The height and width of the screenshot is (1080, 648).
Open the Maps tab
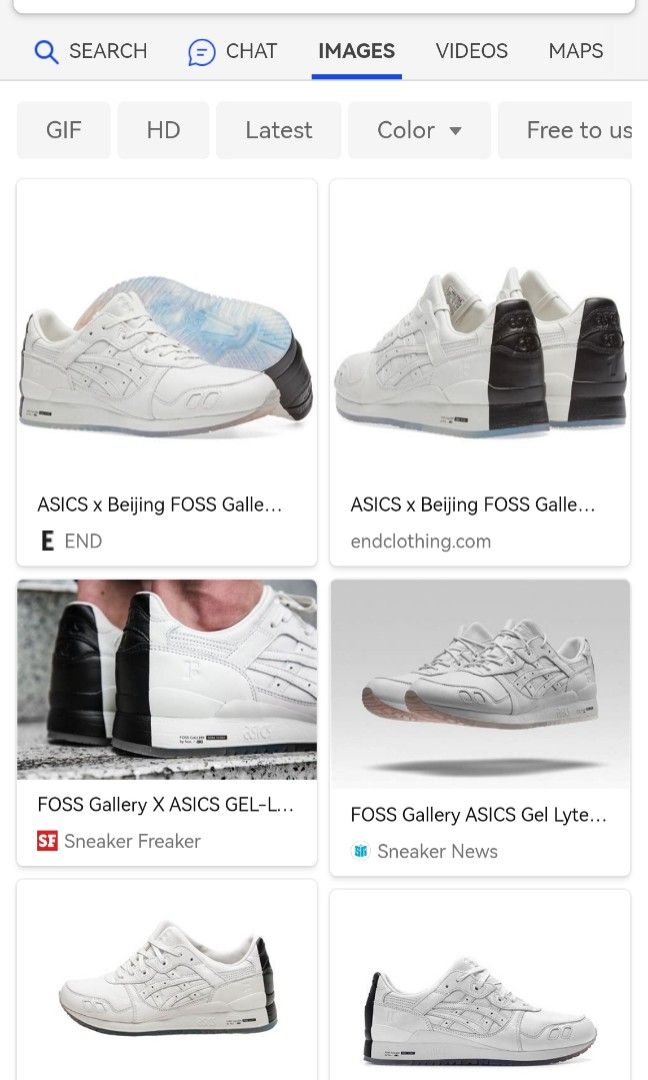(576, 51)
